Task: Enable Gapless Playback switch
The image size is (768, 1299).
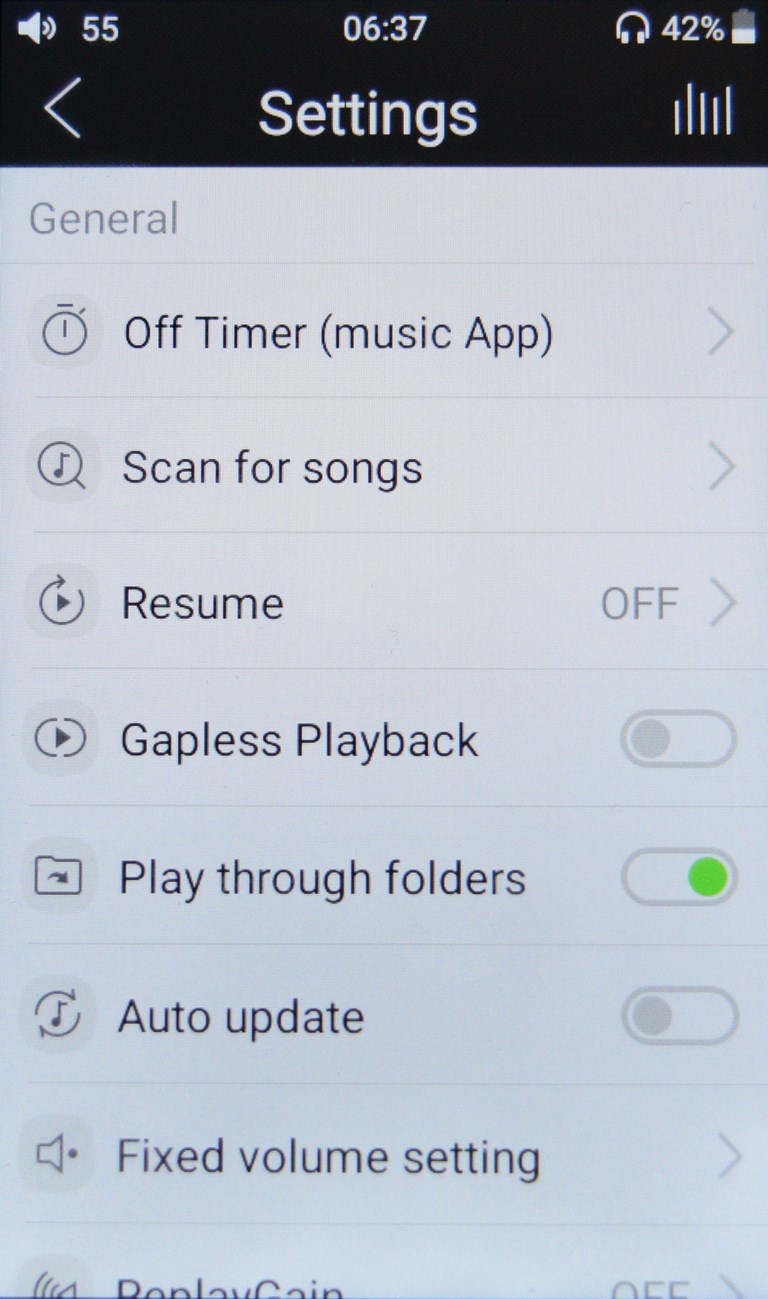Action: click(679, 740)
